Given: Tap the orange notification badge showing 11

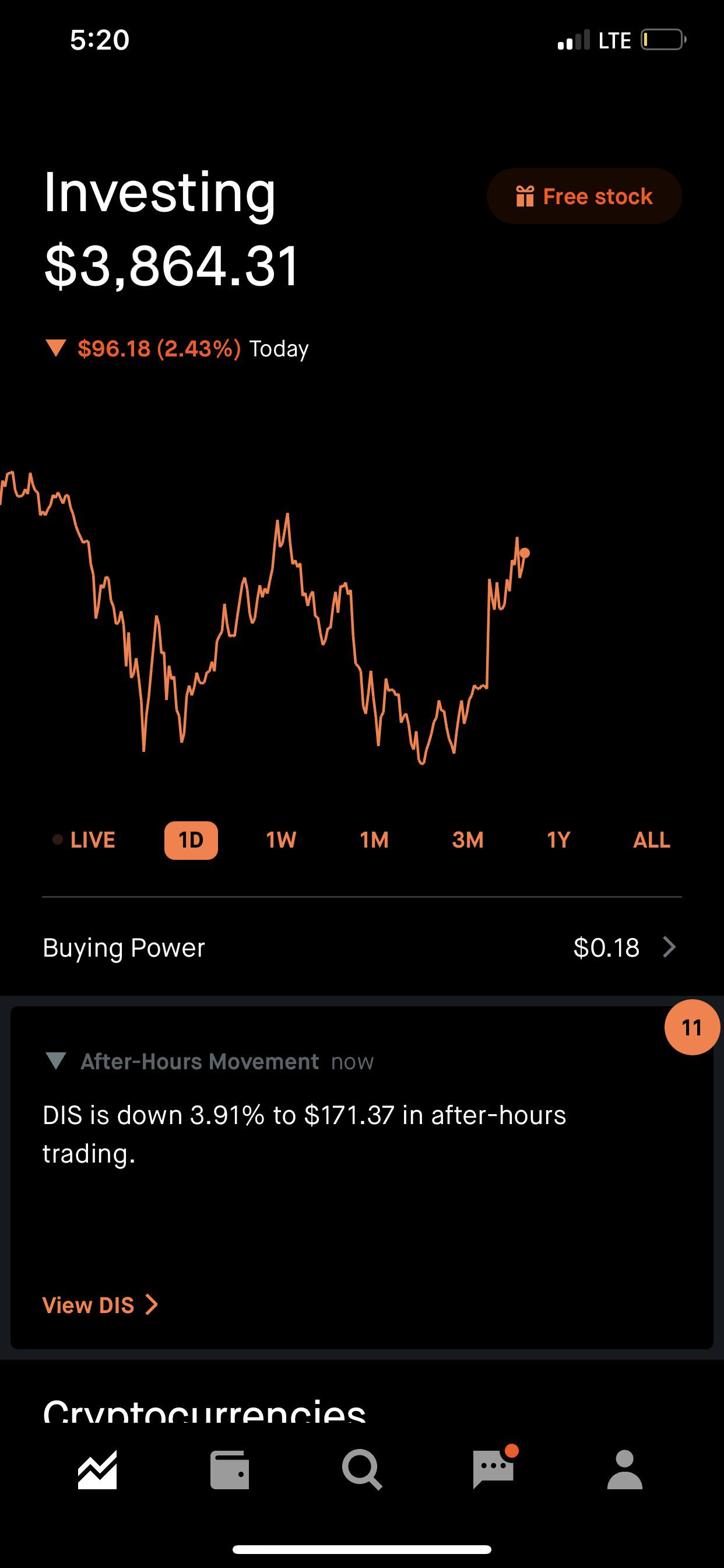Looking at the screenshot, I should click(694, 1026).
